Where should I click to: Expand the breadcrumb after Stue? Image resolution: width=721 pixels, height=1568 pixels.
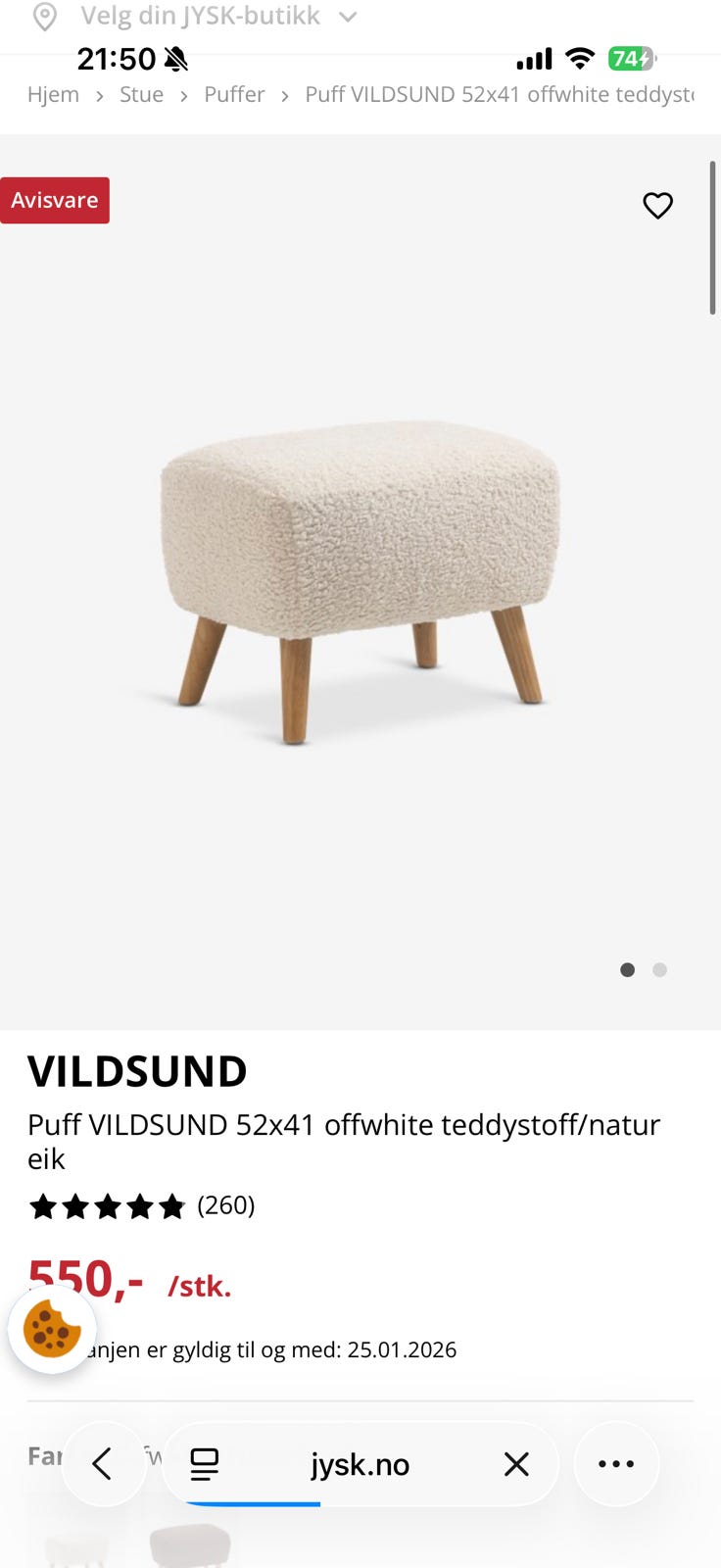click(x=183, y=95)
